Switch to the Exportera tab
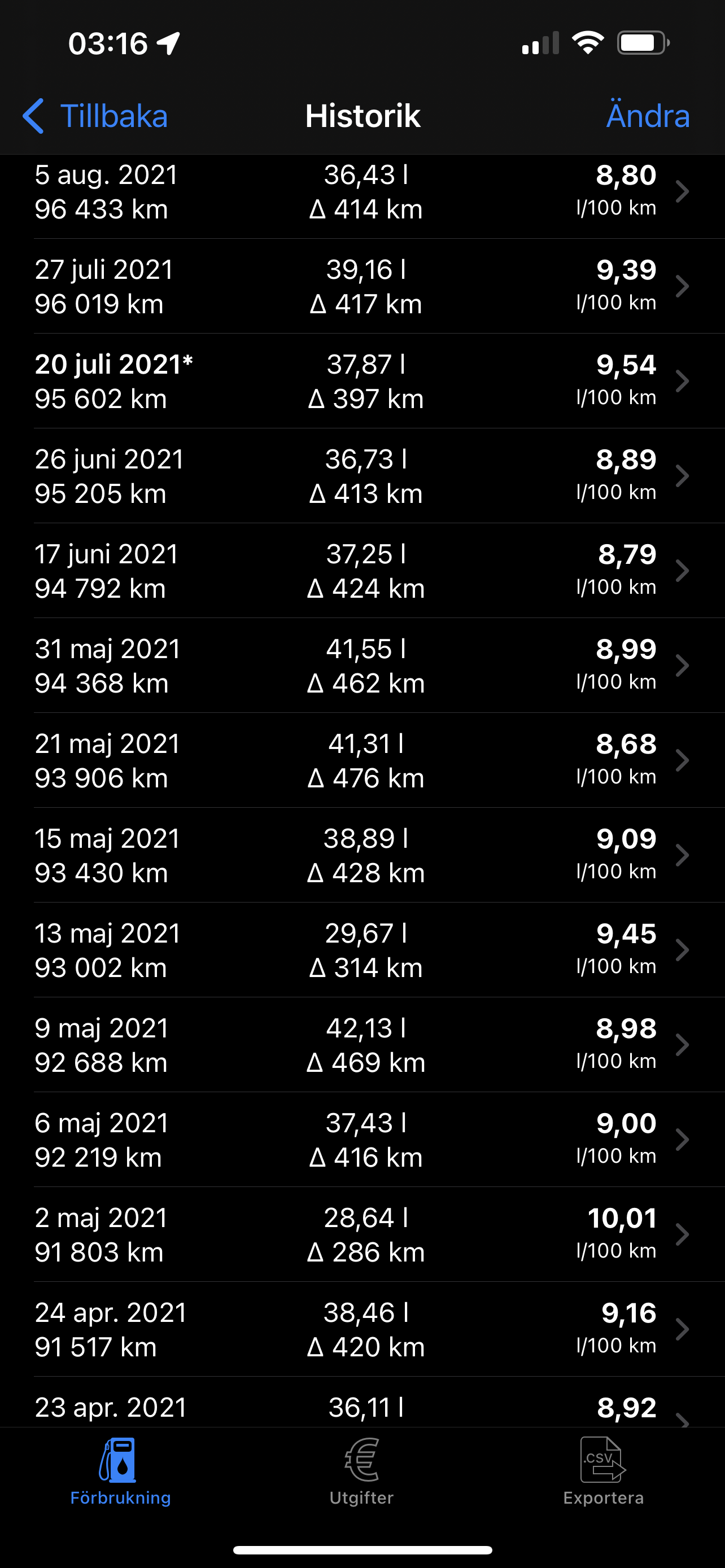 pos(603,1472)
